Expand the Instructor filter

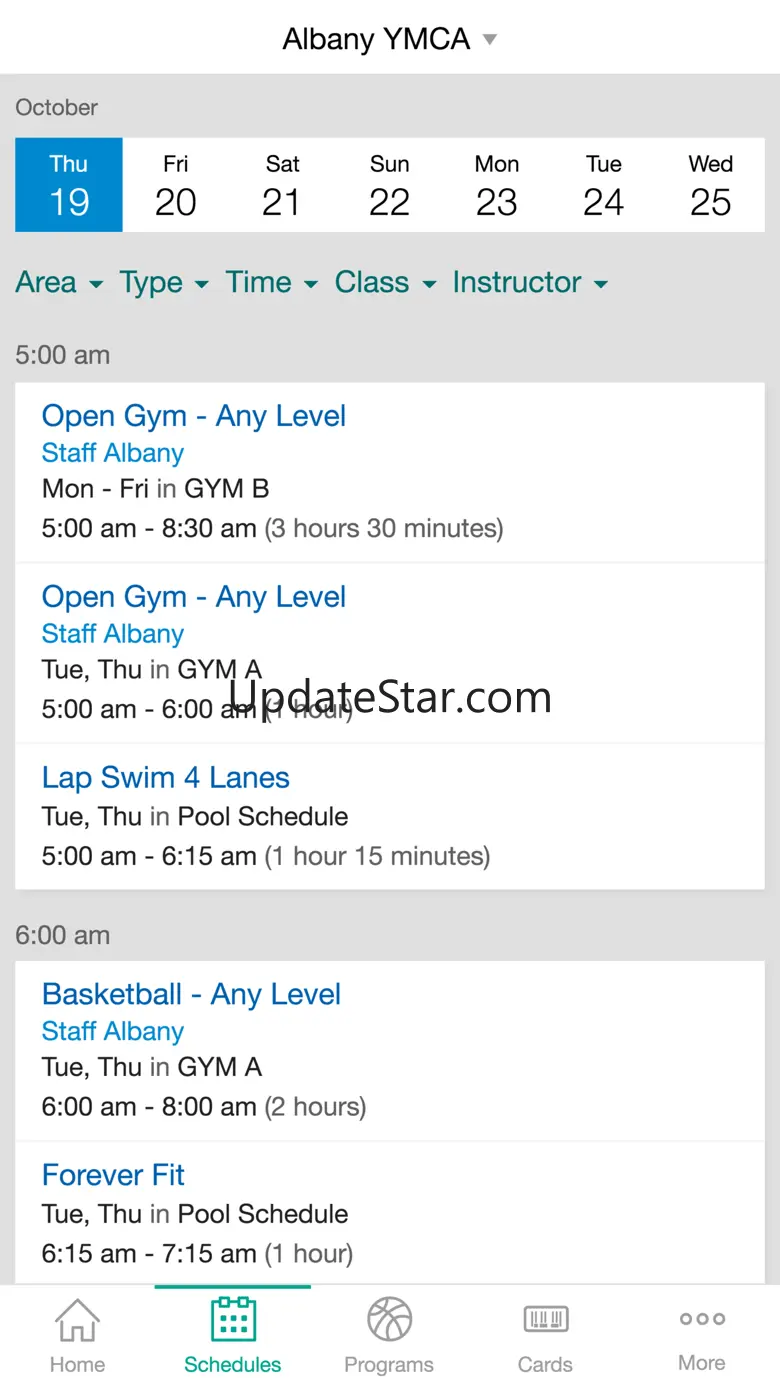(x=530, y=283)
